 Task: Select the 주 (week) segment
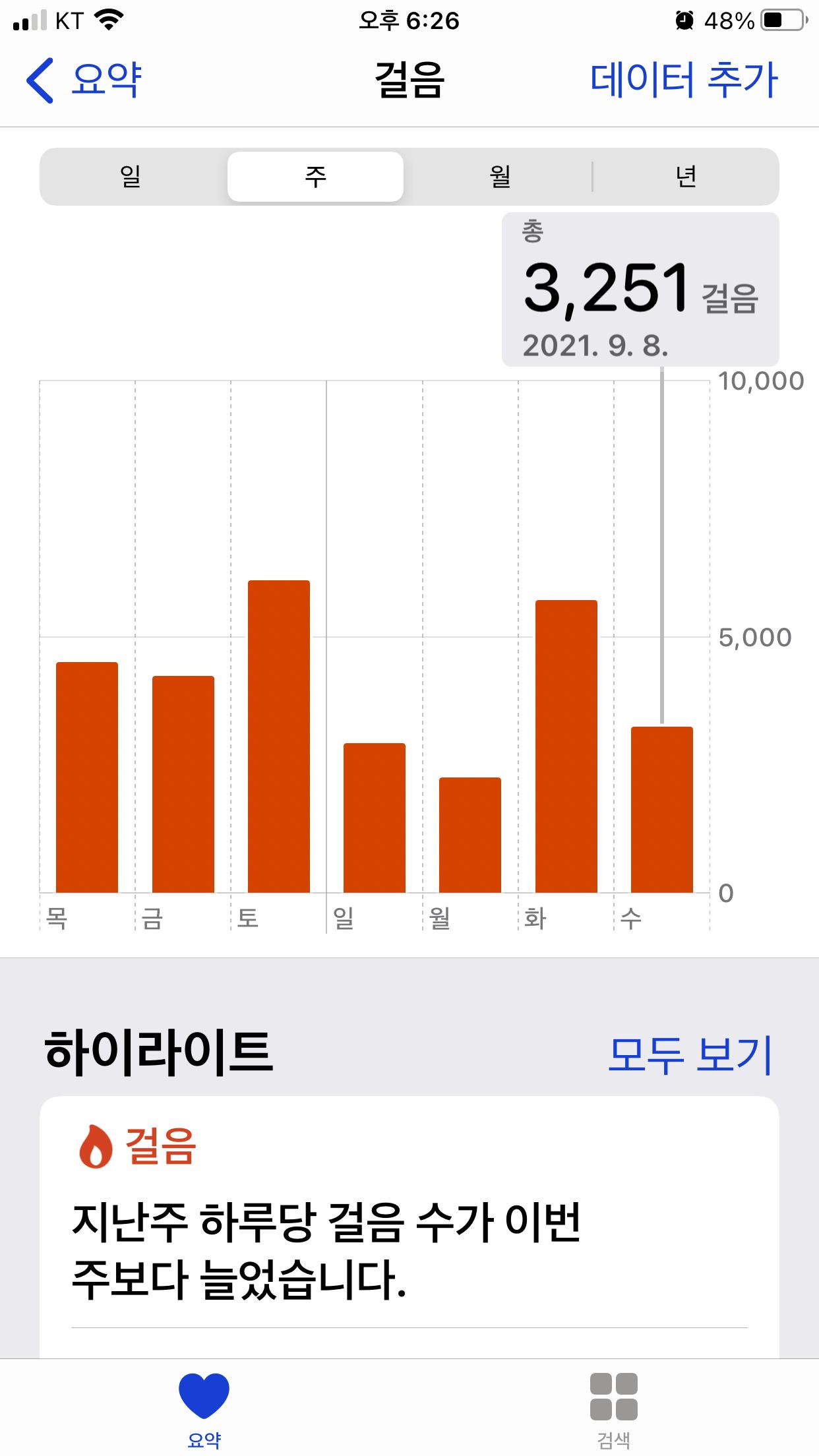pyautogui.click(x=315, y=177)
